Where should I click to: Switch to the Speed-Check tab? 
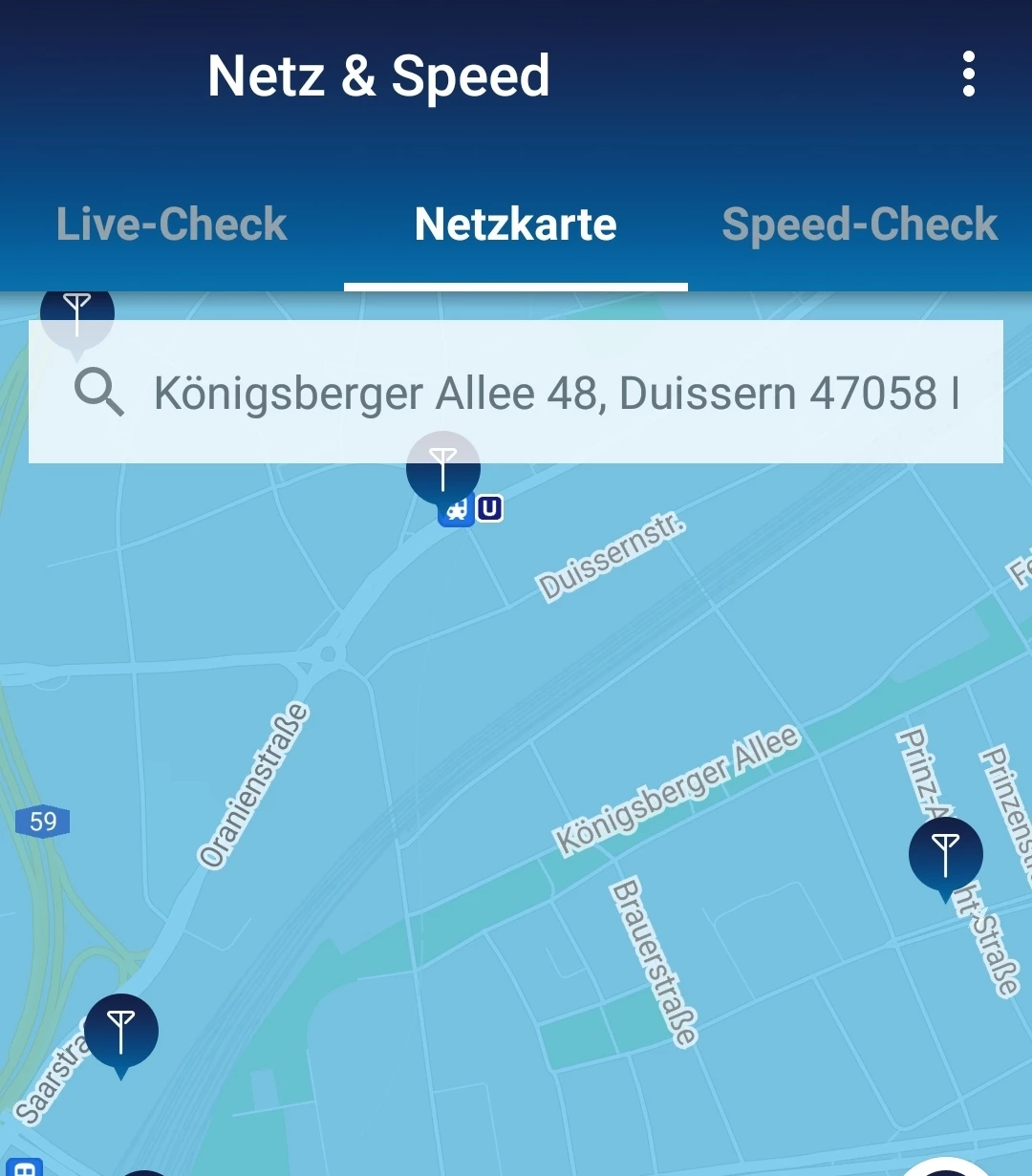pyautogui.click(x=860, y=225)
